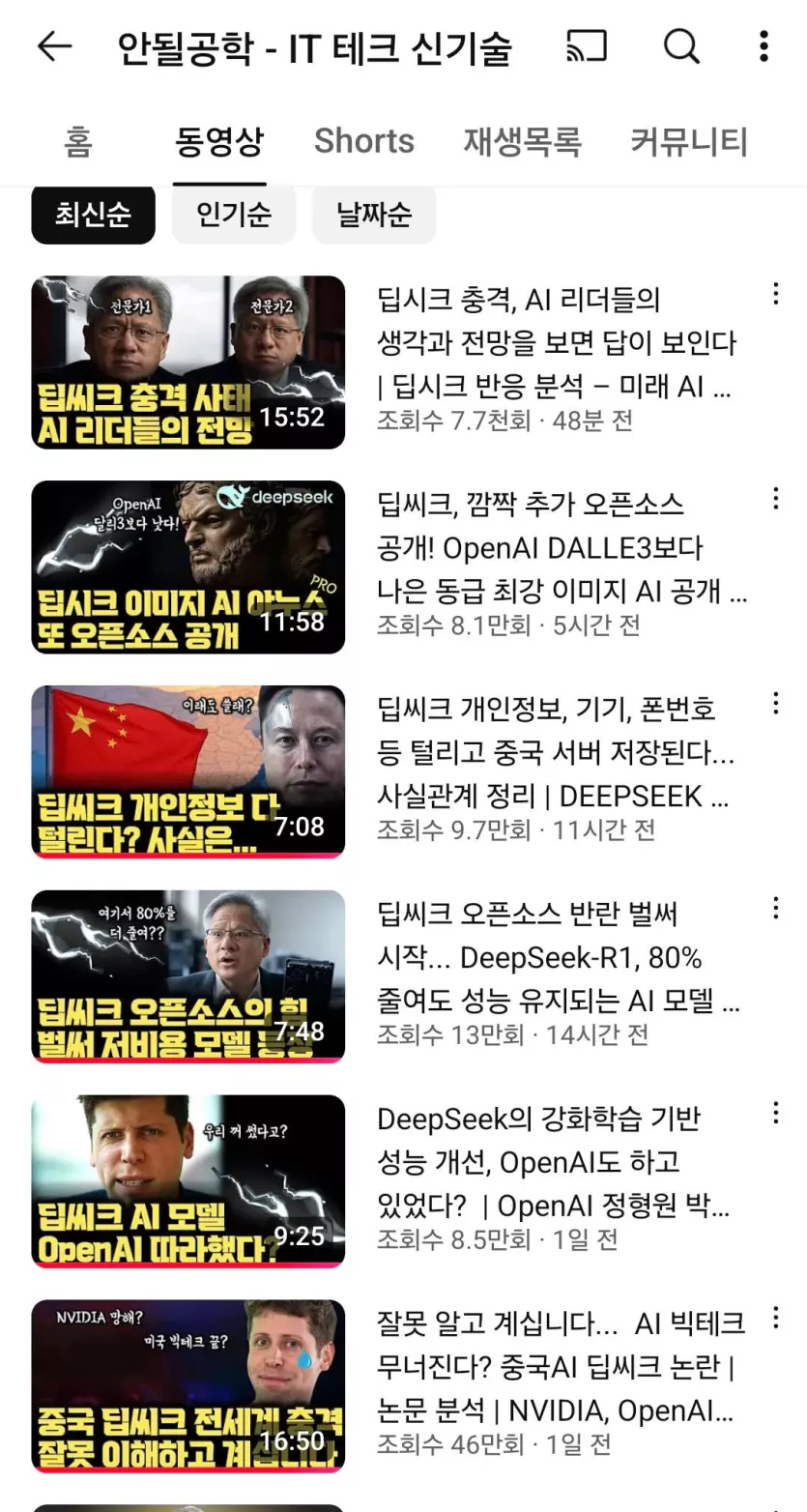This screenshot has width=807, height=1512.
Task: Sort videos by 날짜순
Action: [x=374, y=215]
